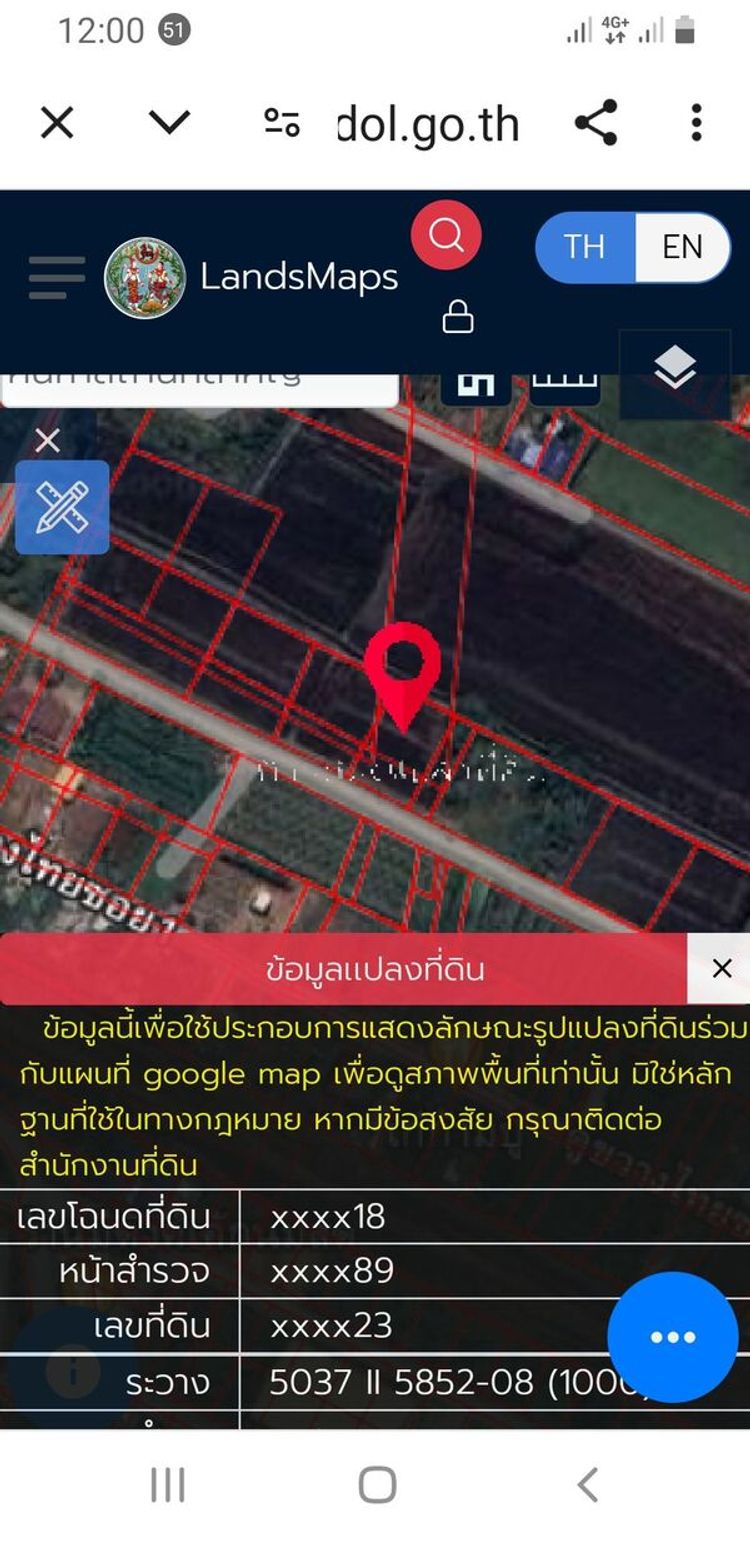Viewport: 750px width, 1541px height.
Task: Go back using system navigation
Action: click(588, 1485)
